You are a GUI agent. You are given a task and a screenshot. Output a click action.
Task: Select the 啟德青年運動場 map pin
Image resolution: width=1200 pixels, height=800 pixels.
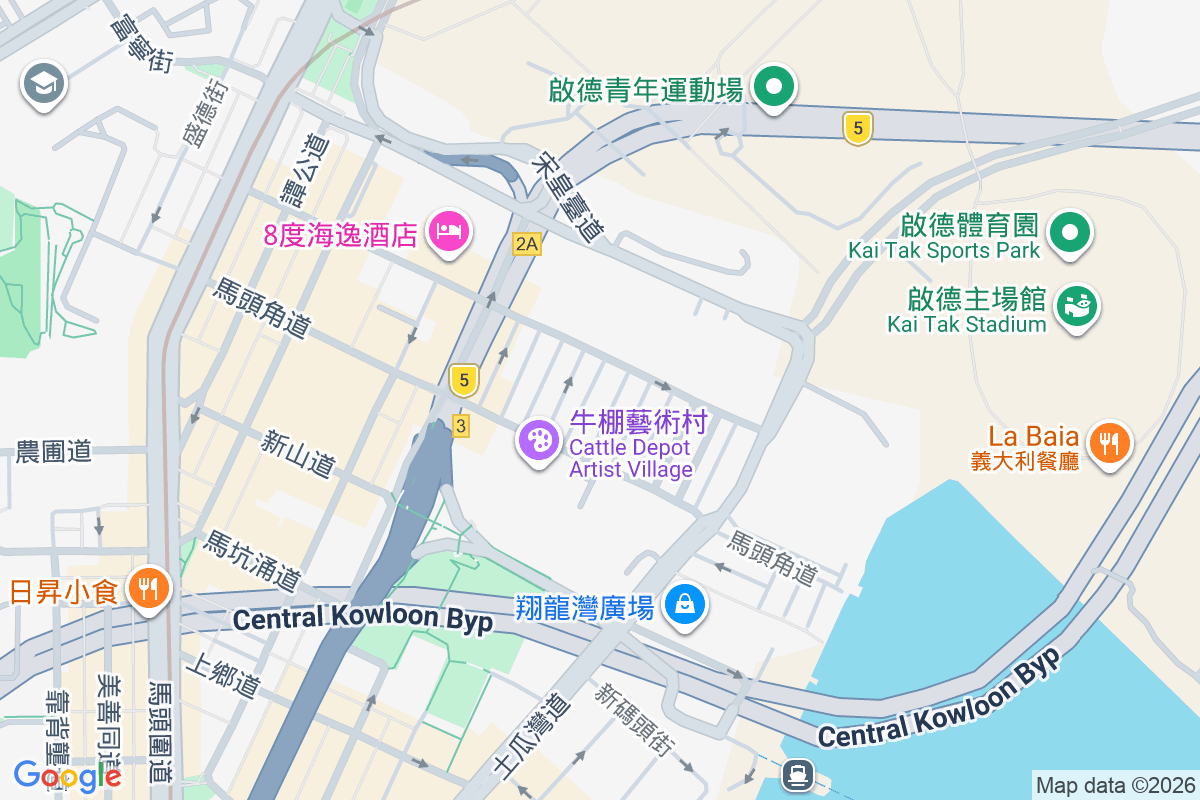[773, 87]
